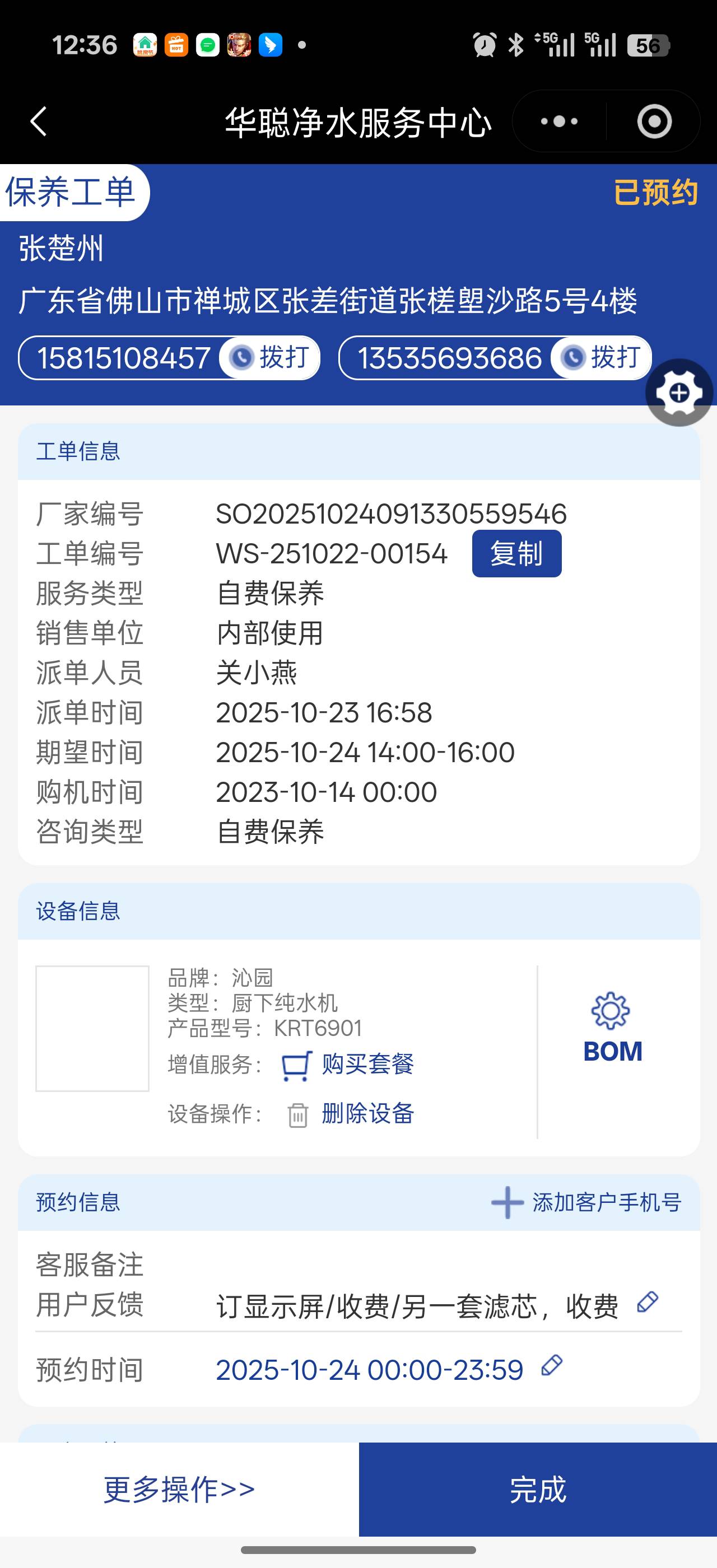717x1568 pixels.
Task: Copy the work order number with 复制
Action: [x=516, y=553]
